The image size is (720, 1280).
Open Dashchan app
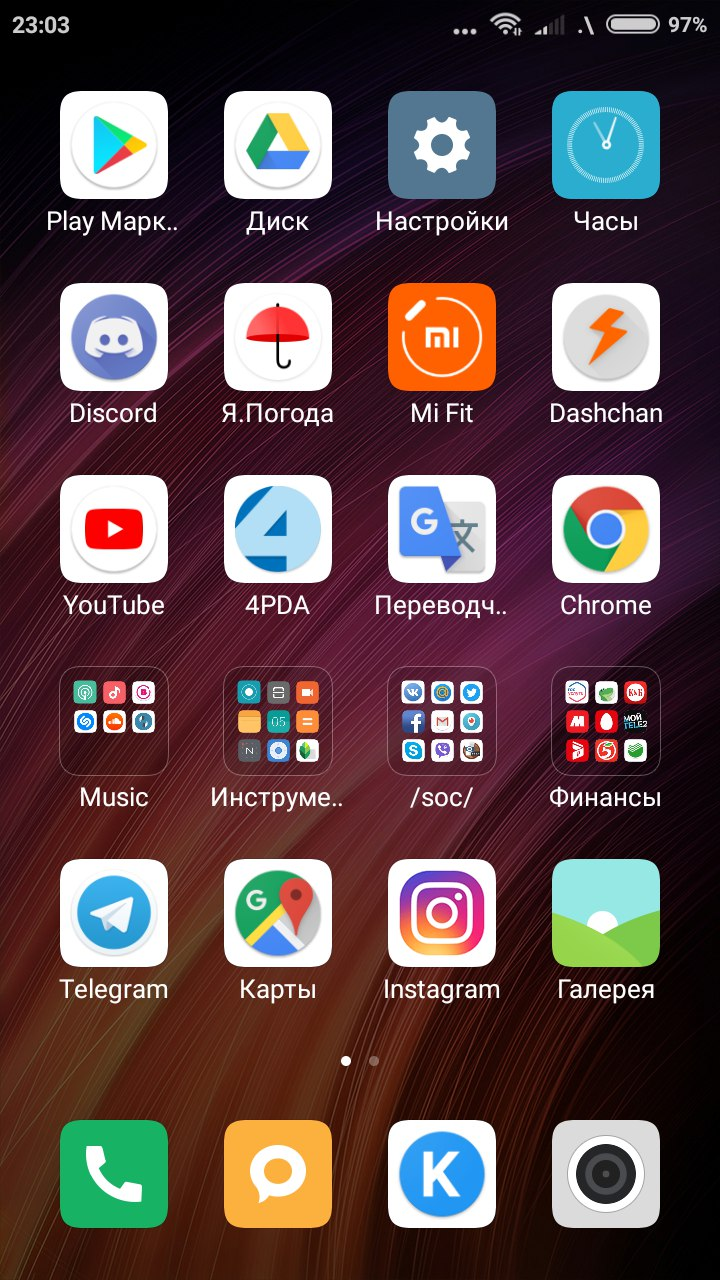click(606, 337)
